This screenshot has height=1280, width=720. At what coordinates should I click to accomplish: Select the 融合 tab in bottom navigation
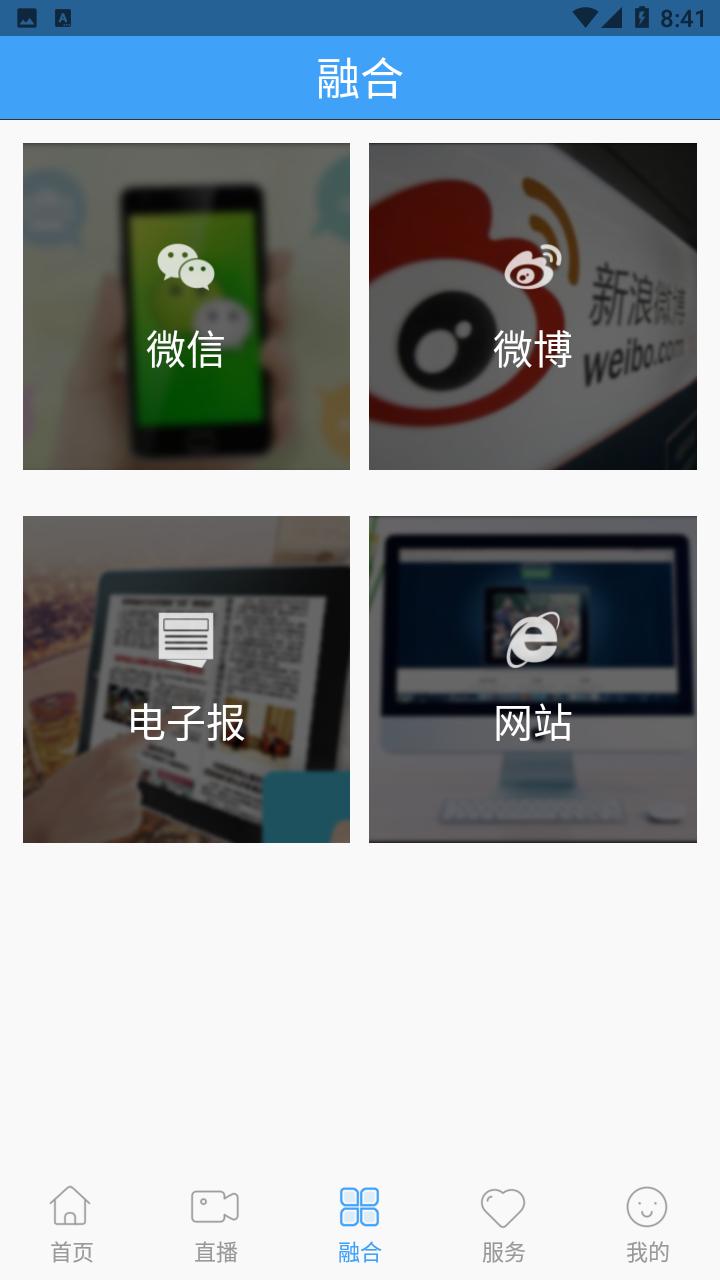click(x=359, y=1224)
